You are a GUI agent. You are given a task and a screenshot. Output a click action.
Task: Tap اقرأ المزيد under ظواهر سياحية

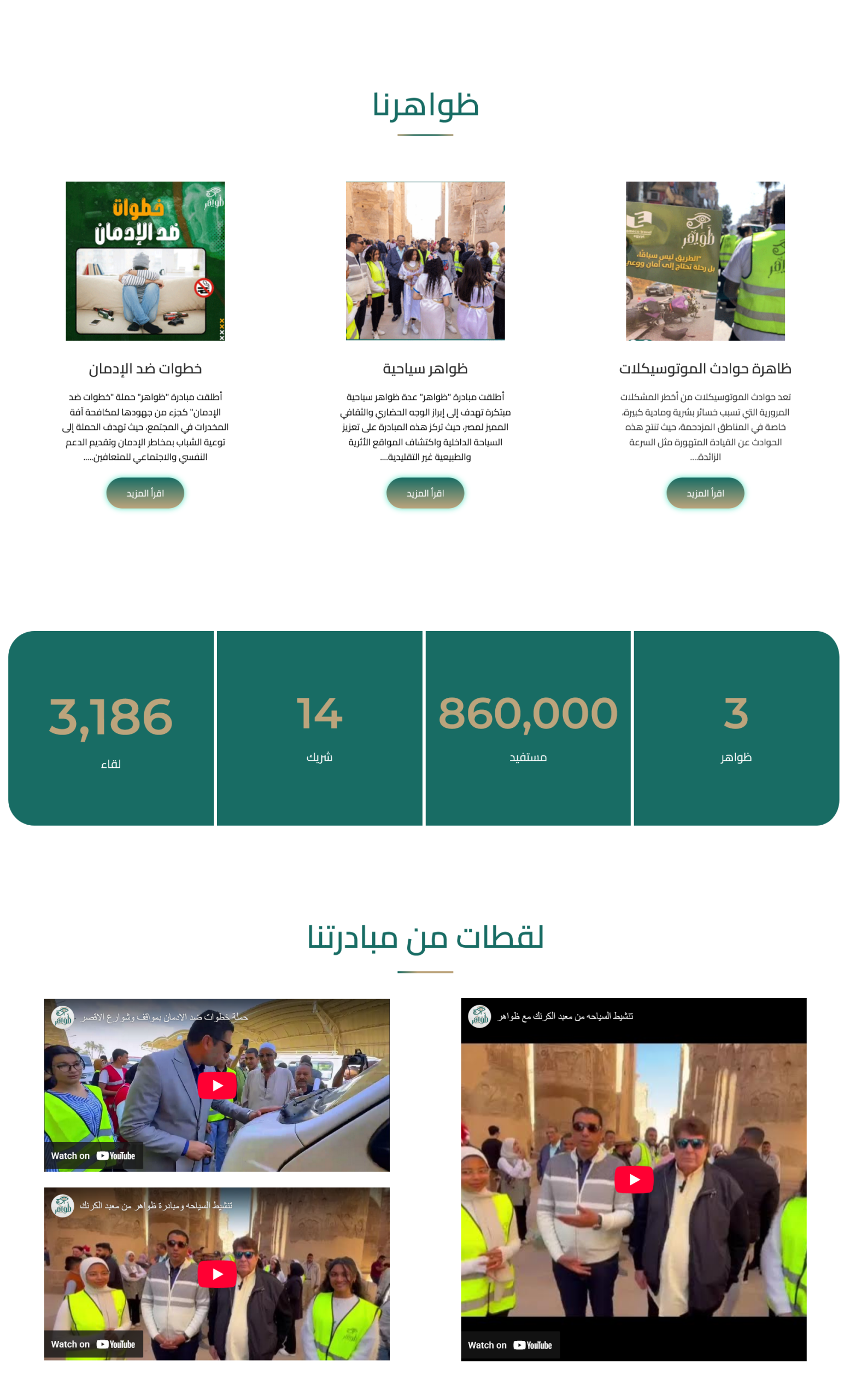click(425, 493)
